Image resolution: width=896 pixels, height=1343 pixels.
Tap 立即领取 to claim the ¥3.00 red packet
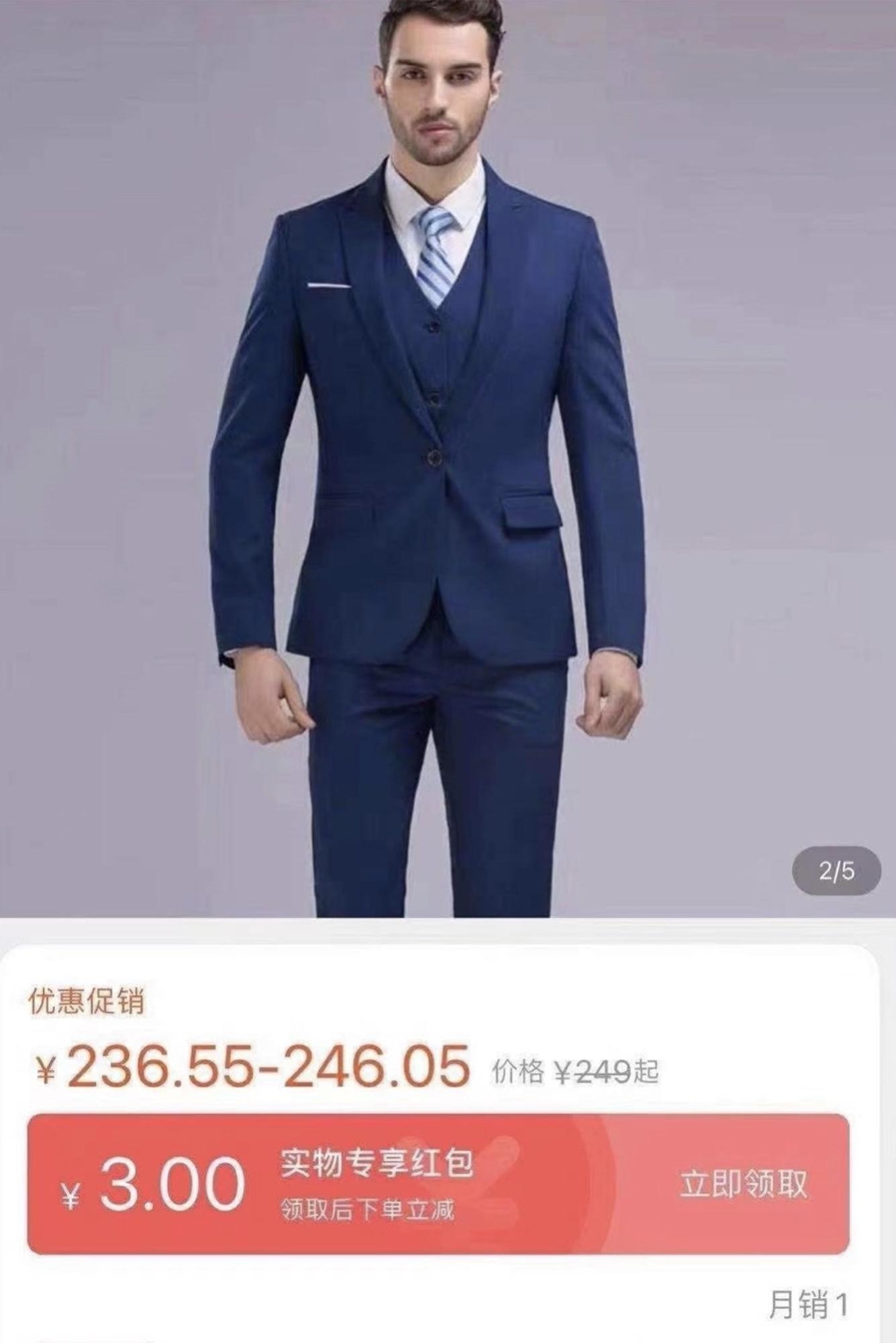point(743,1184)
